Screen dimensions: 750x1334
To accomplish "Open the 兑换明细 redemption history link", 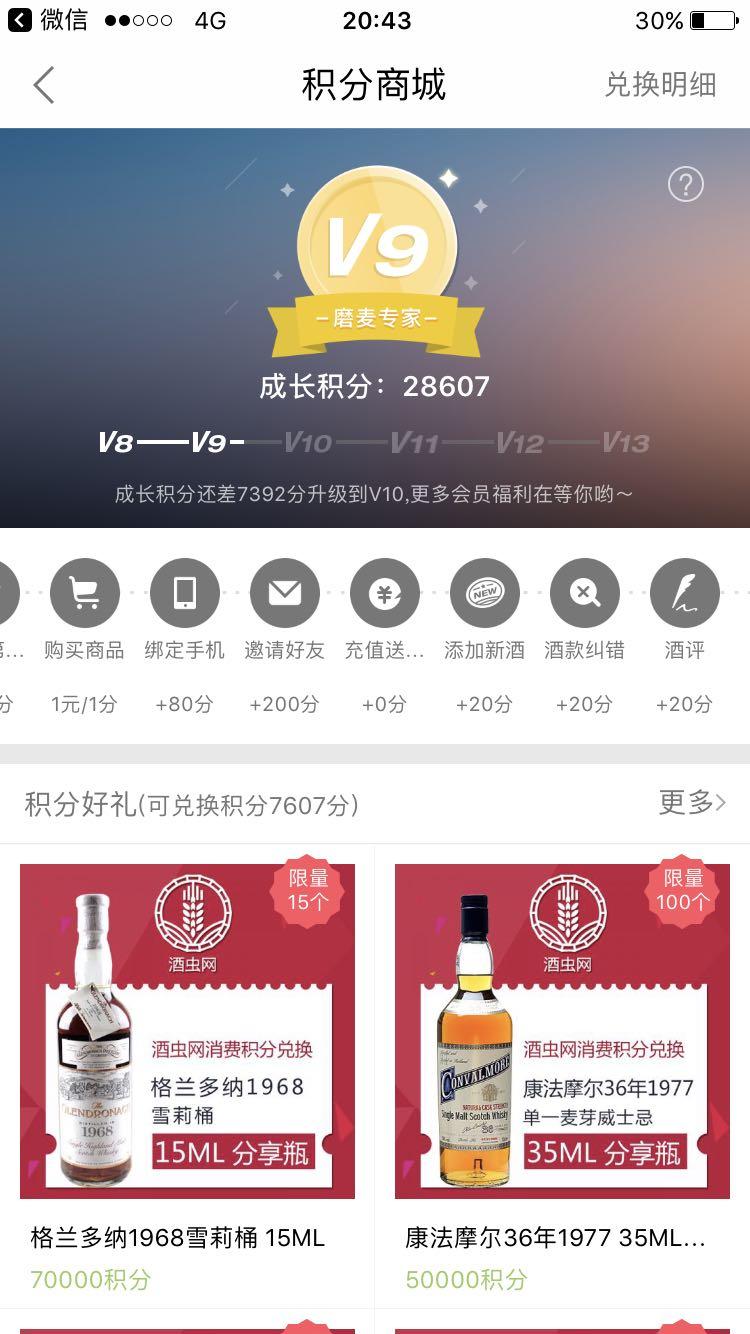I will (x=659, y=85).
